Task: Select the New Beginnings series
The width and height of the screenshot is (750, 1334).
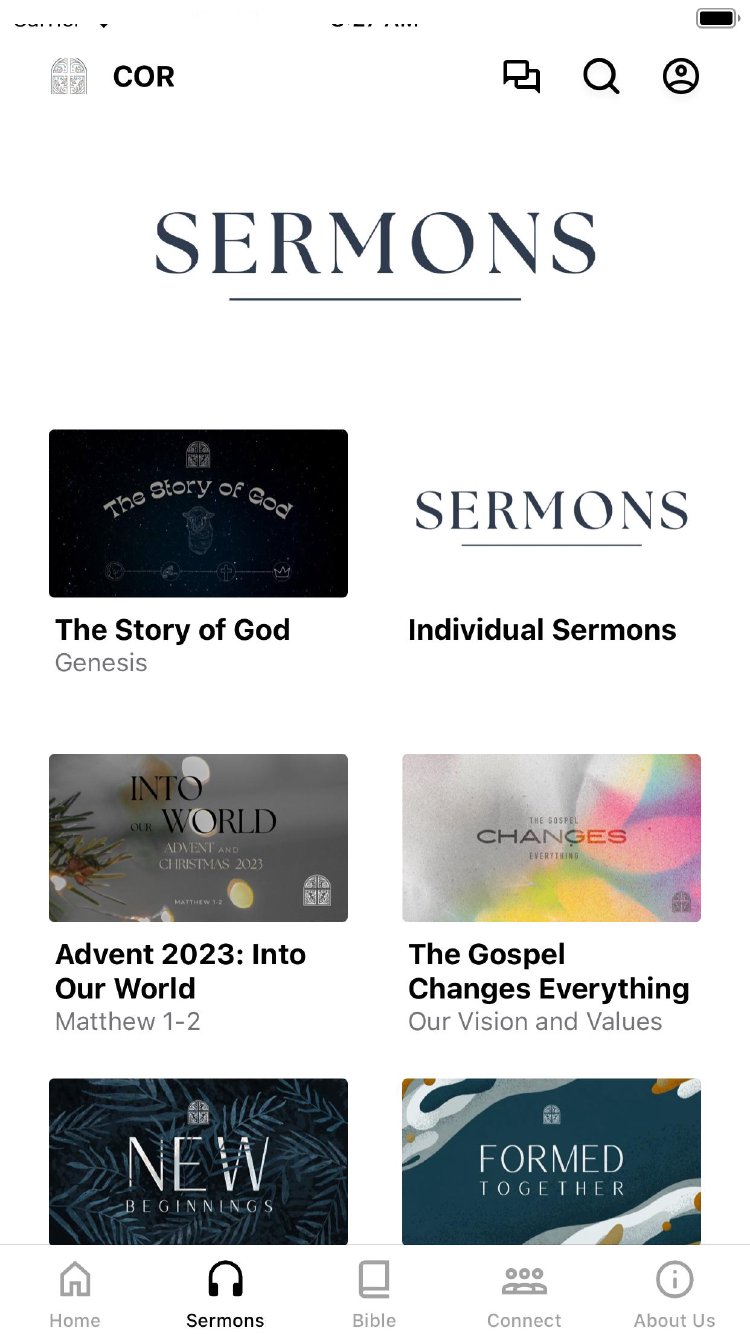Action: (x=198, y=1162)
